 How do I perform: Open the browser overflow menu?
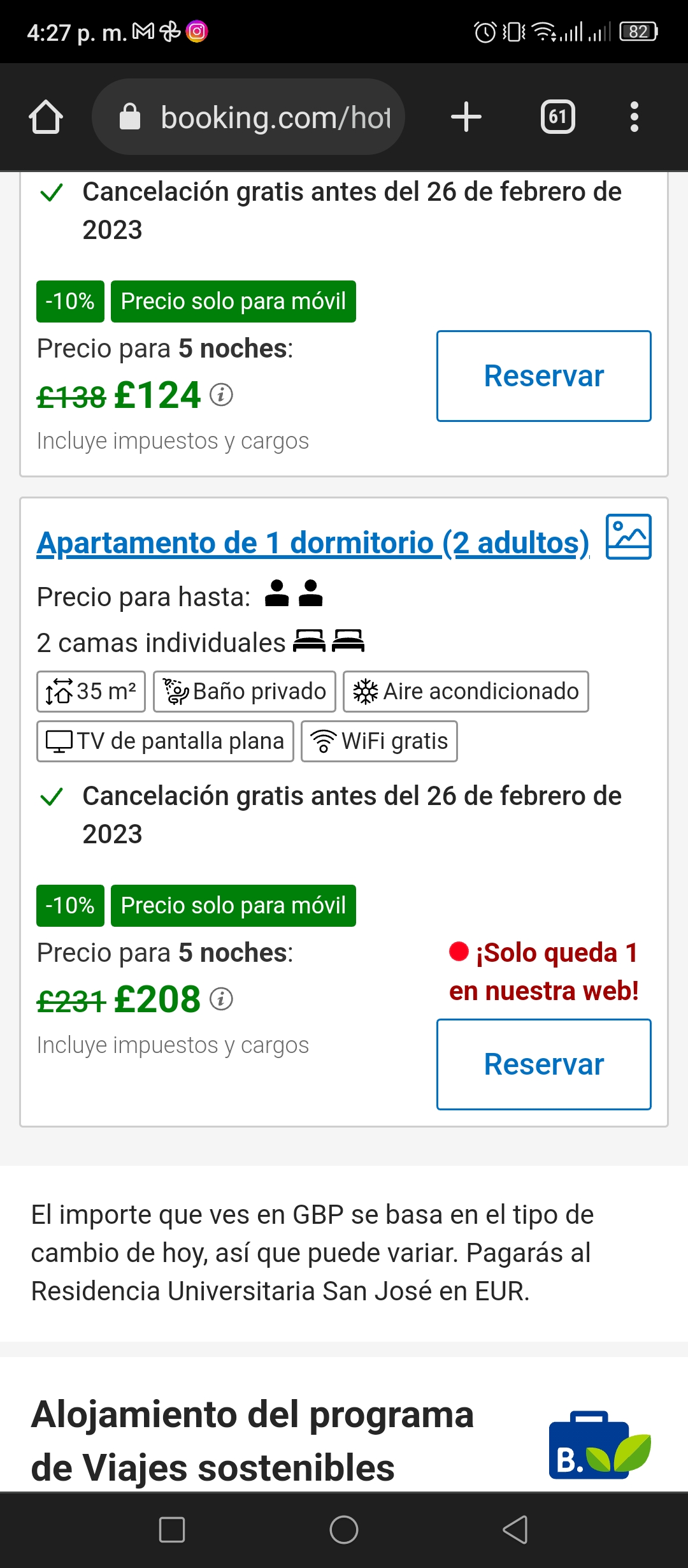click(x=634, y=117)
